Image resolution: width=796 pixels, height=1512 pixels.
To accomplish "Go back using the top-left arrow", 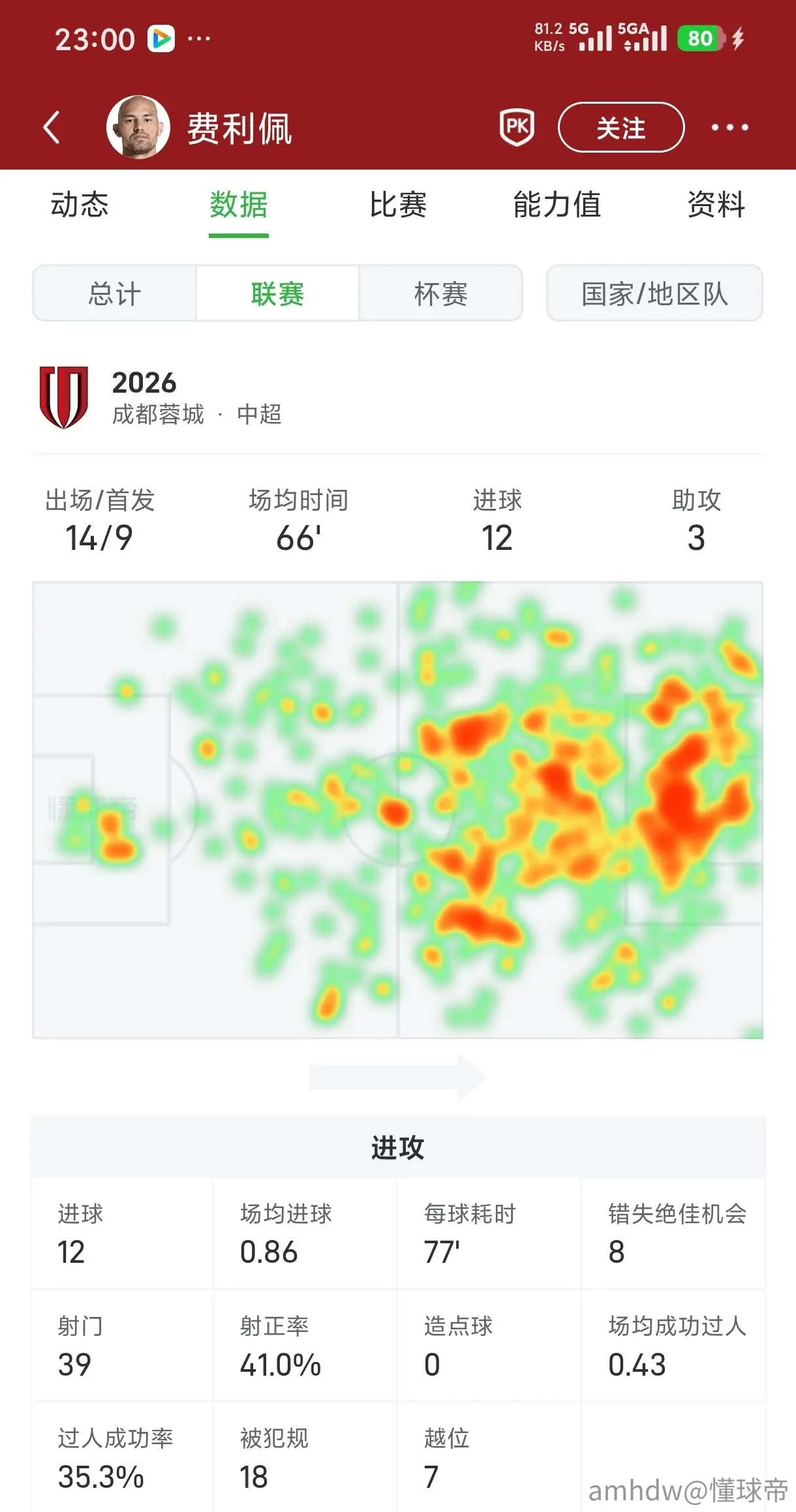I will click(x=52, y=127).
